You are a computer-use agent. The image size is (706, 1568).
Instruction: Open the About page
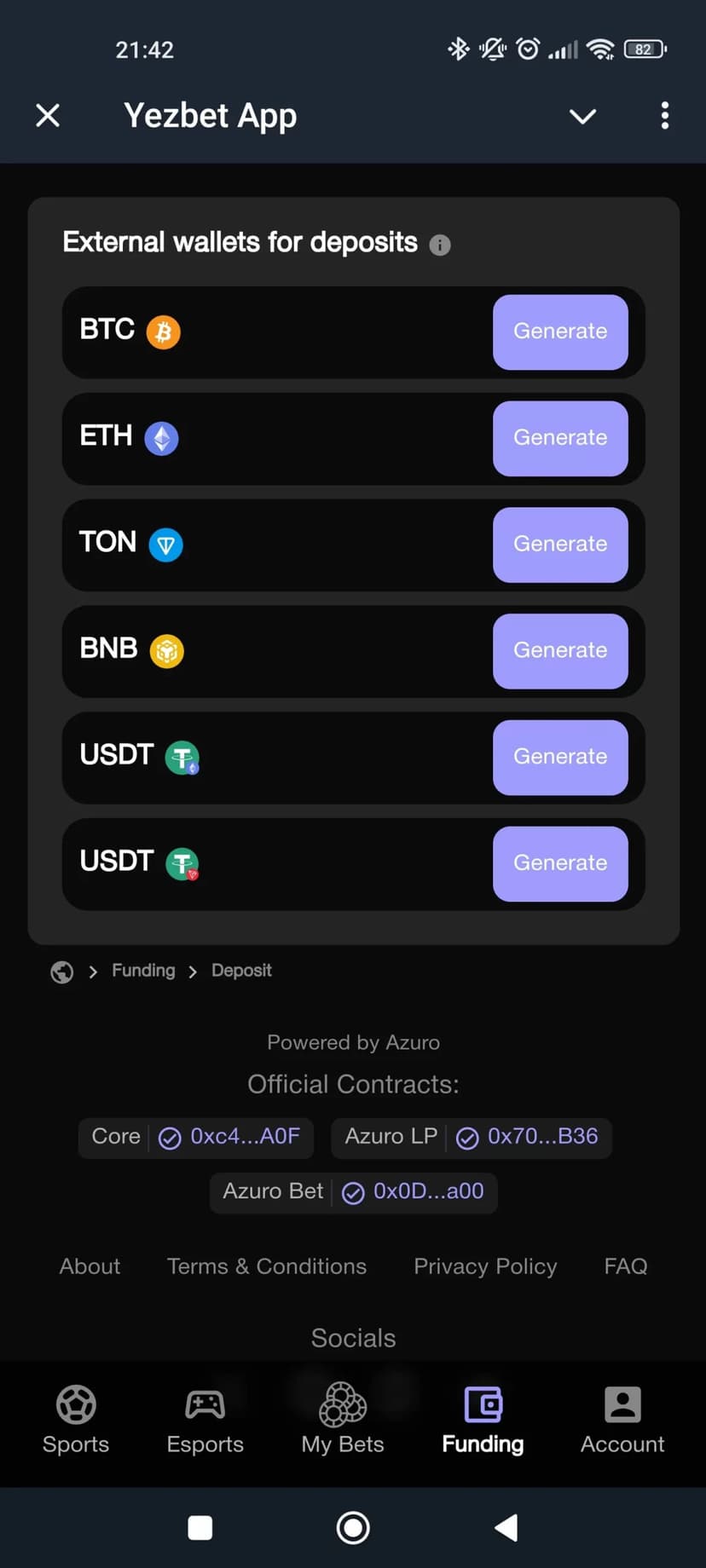point(90,1266)
